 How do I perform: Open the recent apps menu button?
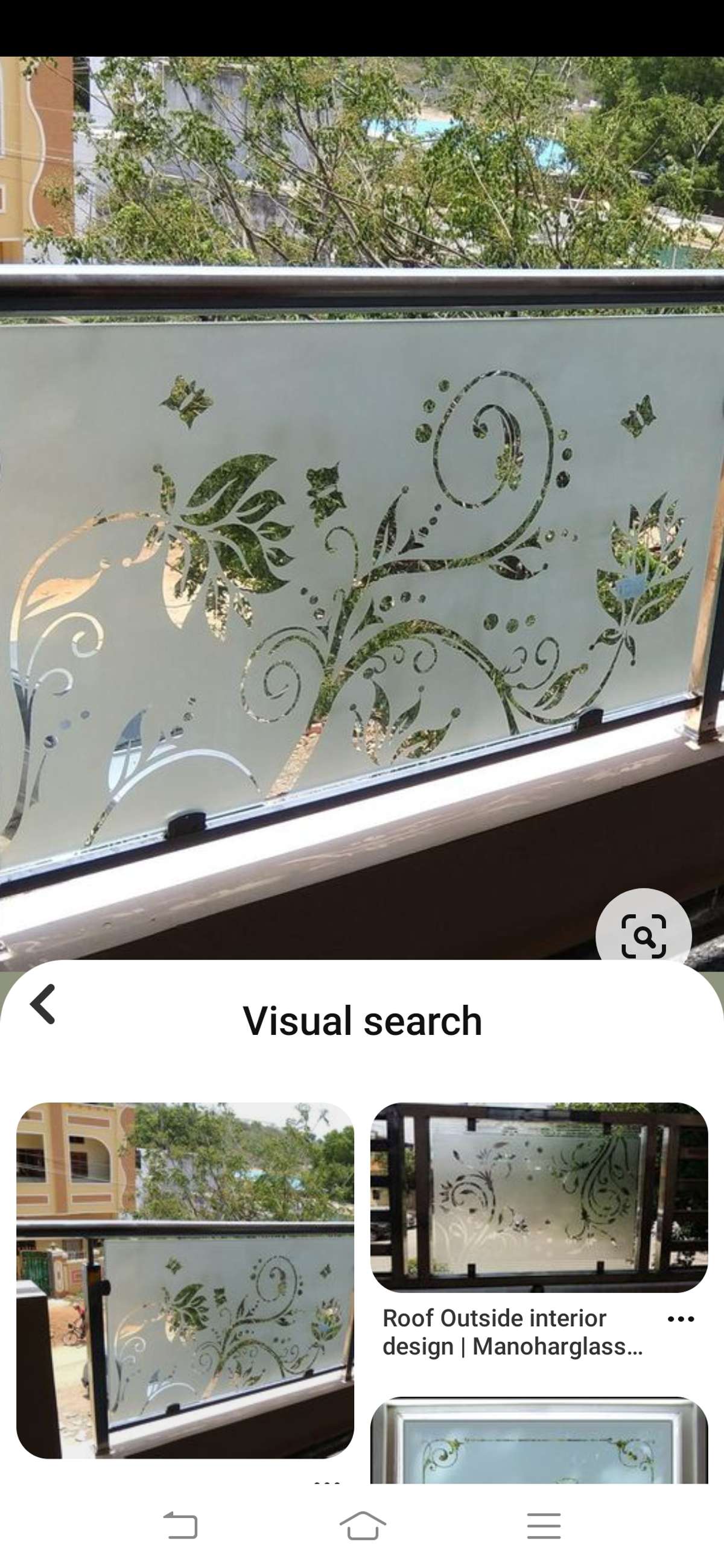point(543,1526)
